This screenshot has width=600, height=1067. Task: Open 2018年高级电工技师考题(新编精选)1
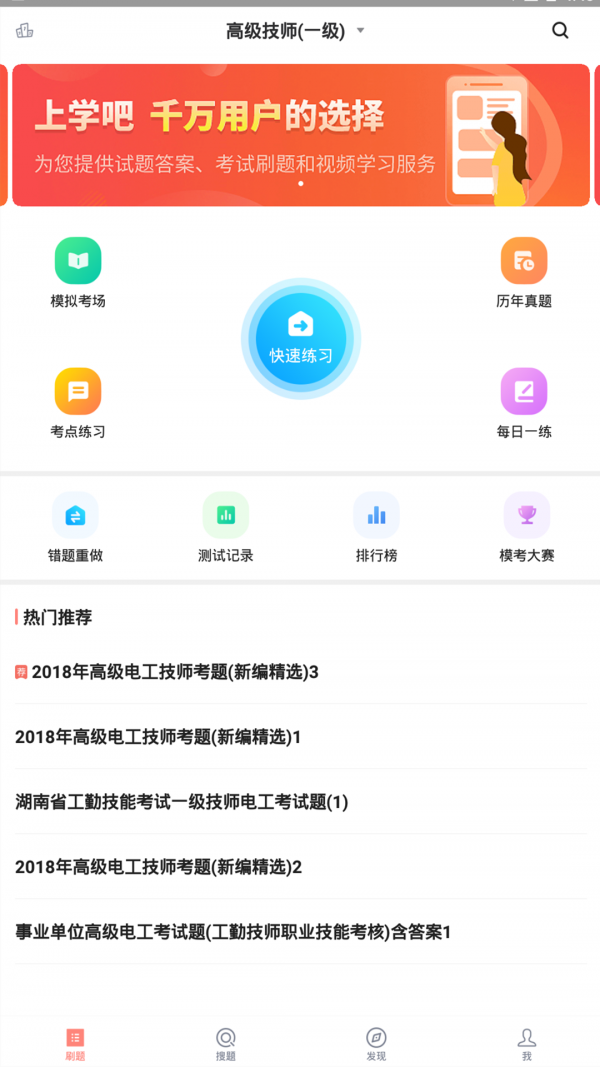coord(158,737)
